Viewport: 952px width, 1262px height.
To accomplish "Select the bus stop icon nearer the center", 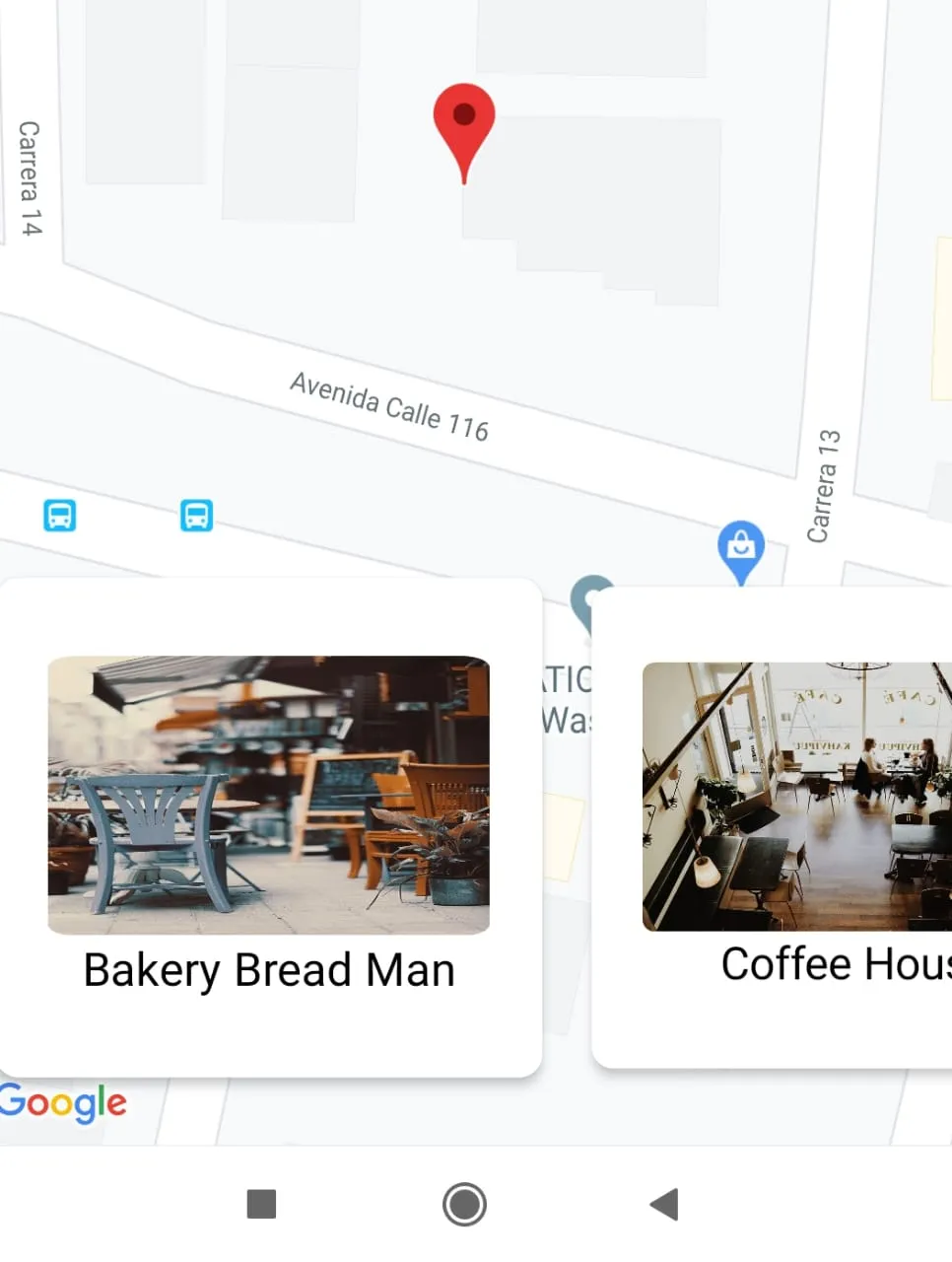I will point(196,515).
